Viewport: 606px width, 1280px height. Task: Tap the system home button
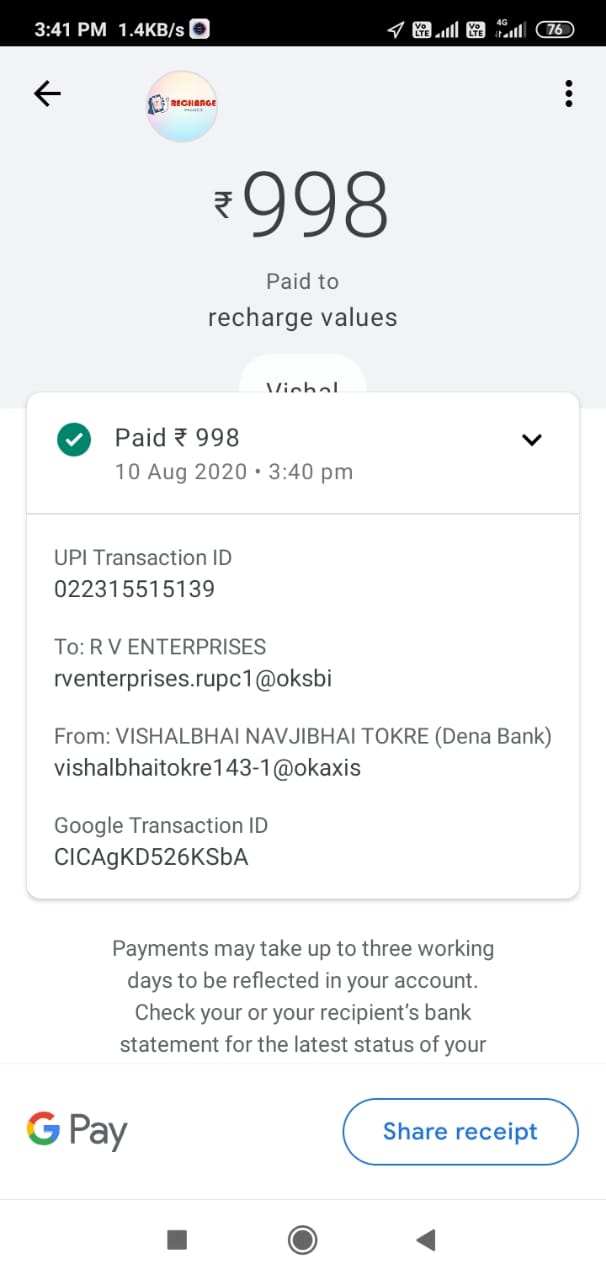coord(302,1240)
